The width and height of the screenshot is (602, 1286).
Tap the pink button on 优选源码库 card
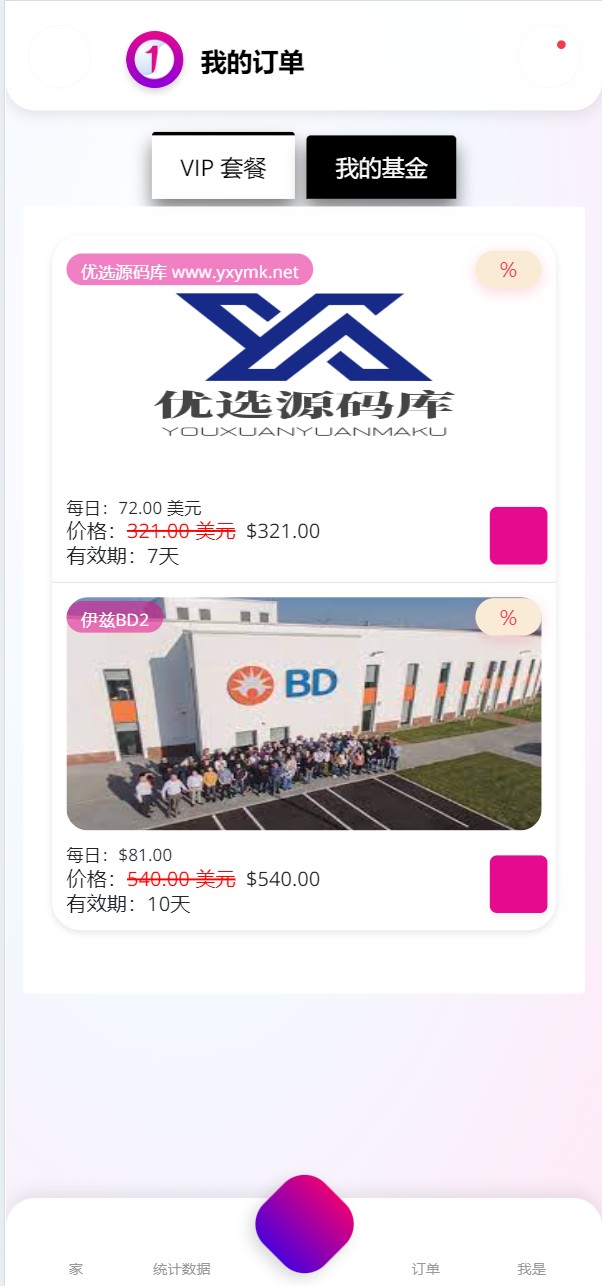click(x=518, y=536)
